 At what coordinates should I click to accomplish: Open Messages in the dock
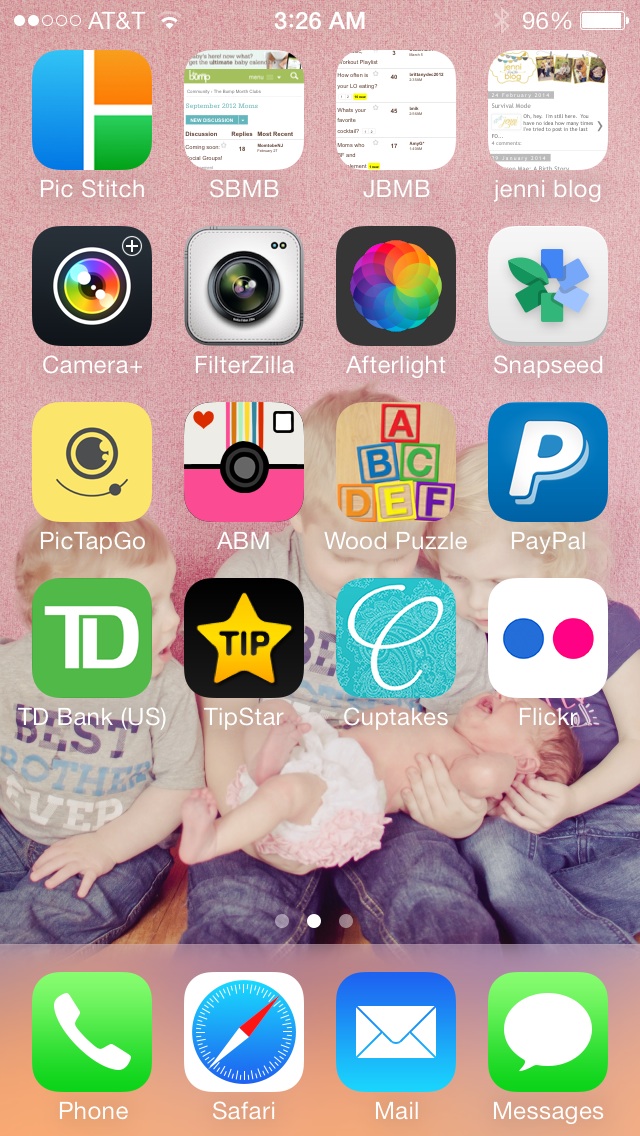pyautogui.click(x=548, y=1032)
